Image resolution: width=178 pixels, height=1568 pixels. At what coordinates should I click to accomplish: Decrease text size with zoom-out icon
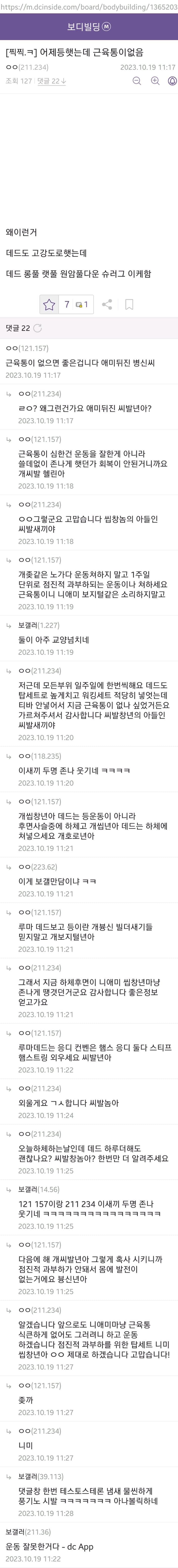(x=137, y=81)
